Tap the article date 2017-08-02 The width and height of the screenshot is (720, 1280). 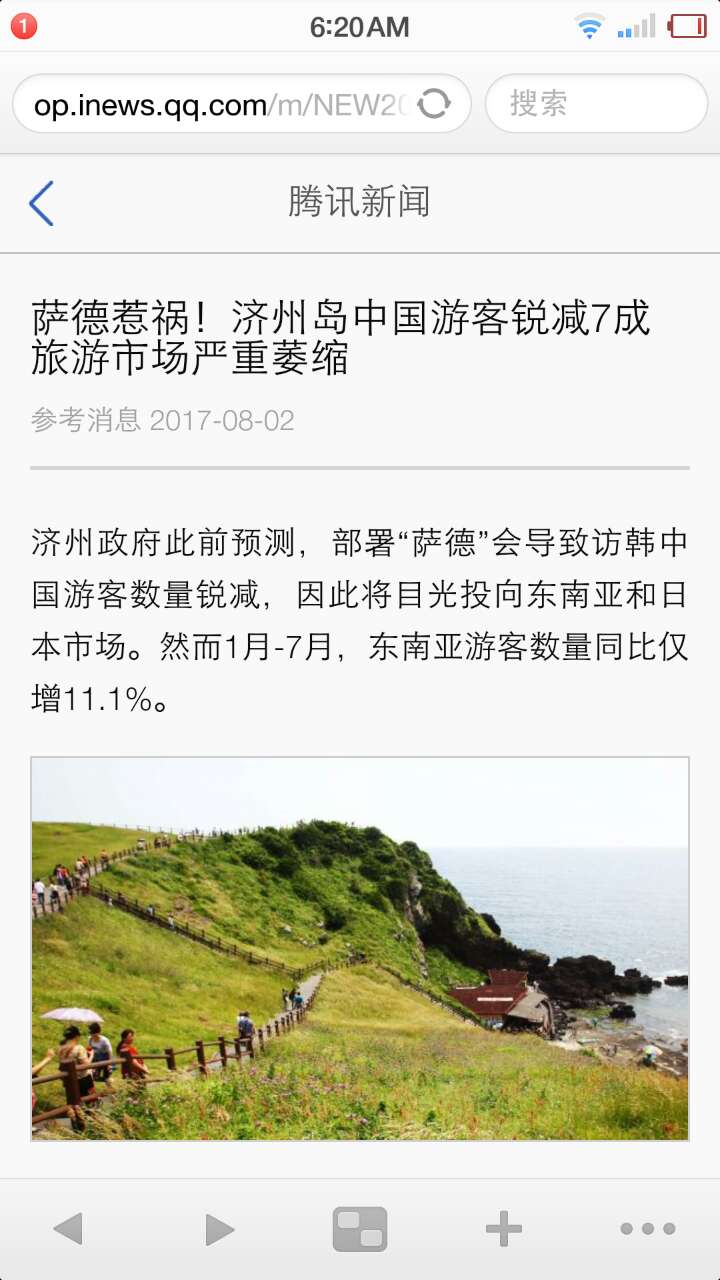coord(222,420)
